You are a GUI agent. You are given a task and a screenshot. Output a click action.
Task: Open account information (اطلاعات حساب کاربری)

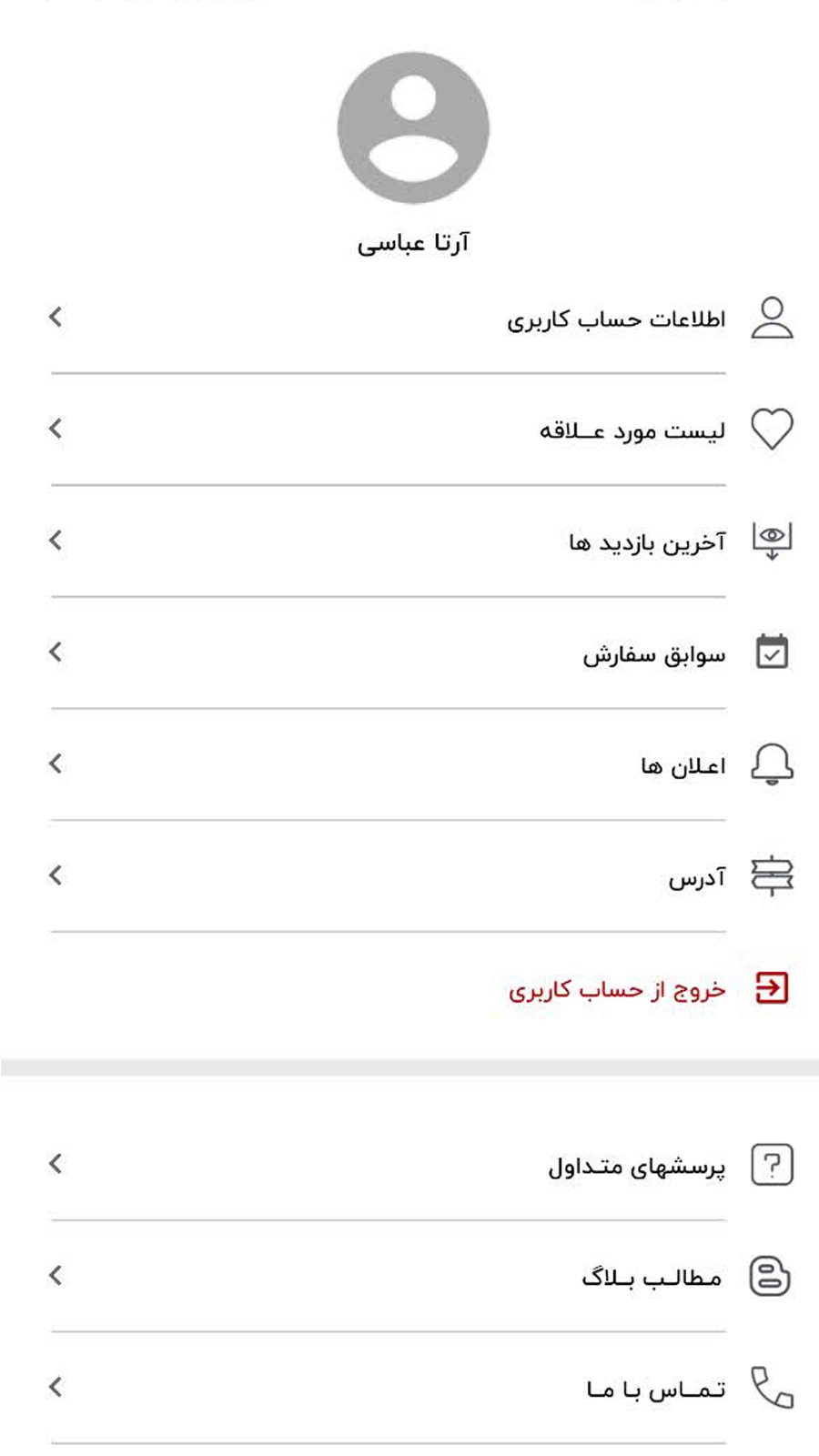point(616,318)
